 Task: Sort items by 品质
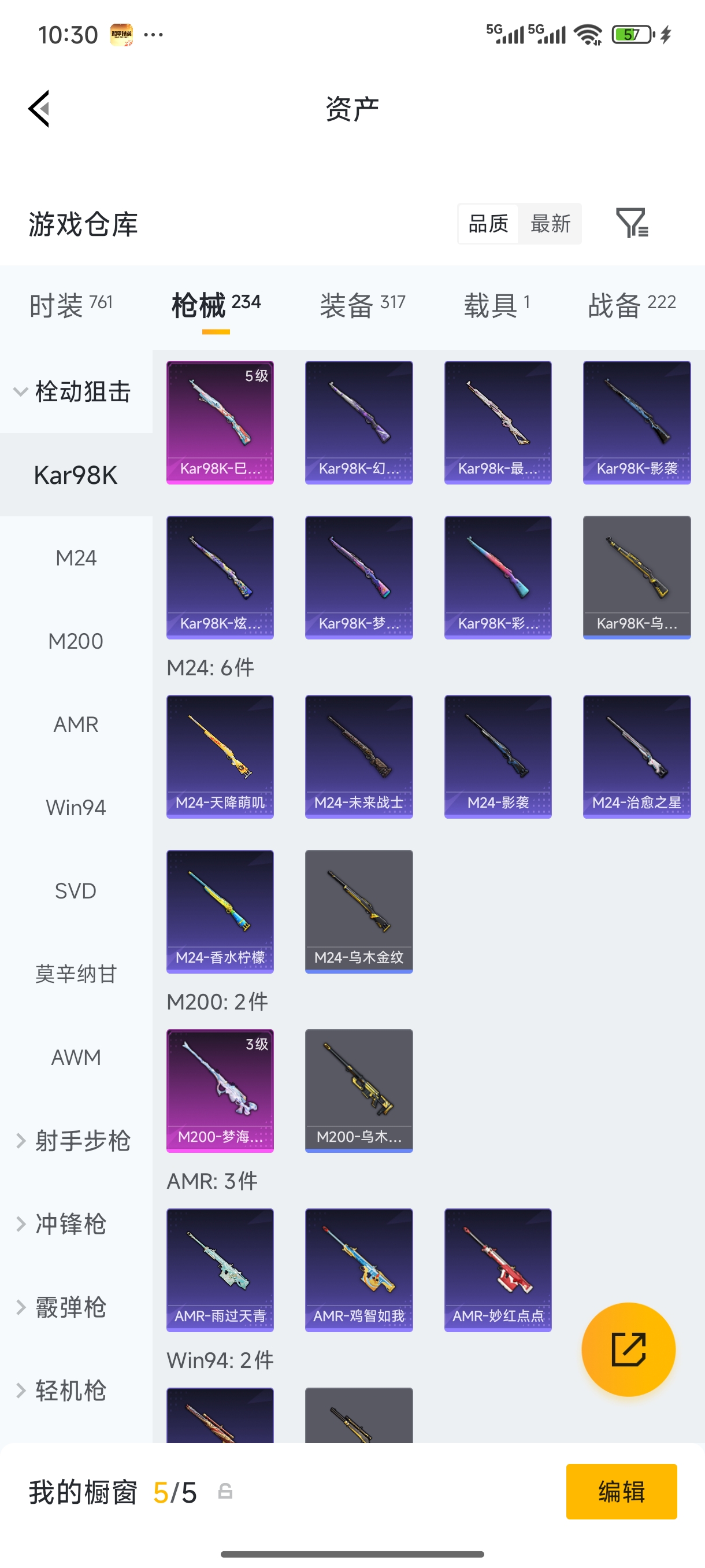click(x=488, y=223)
